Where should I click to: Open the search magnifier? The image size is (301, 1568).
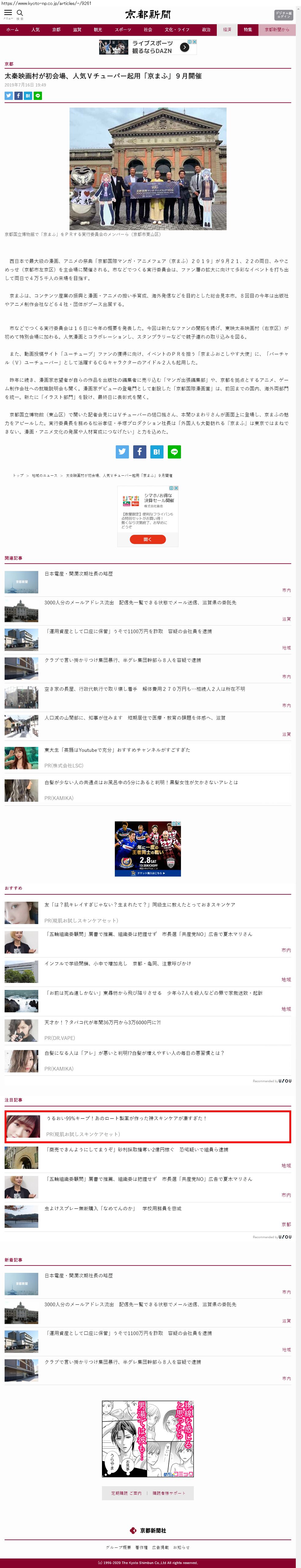click(20, 13)
